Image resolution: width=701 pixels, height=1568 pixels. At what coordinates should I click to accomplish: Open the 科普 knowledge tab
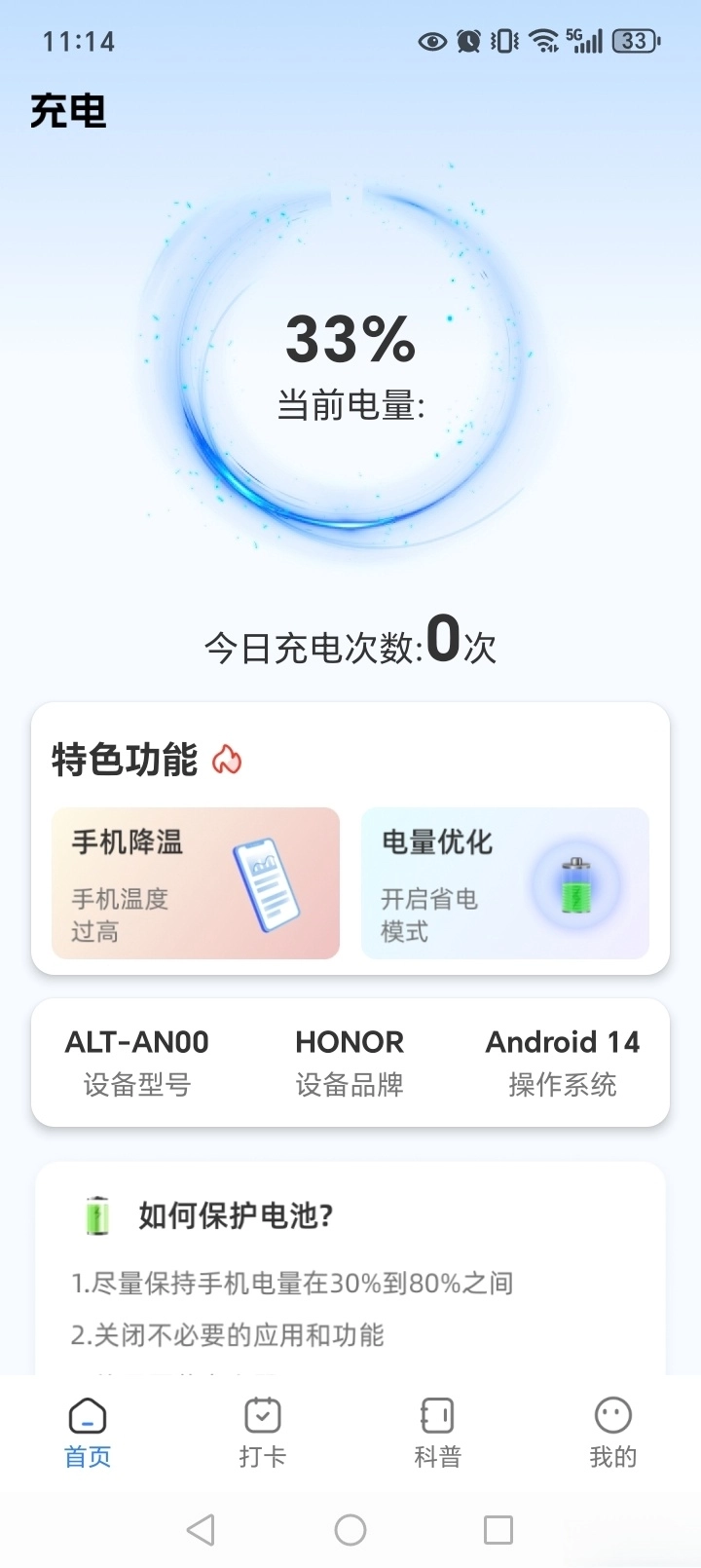coord(437,1433)
